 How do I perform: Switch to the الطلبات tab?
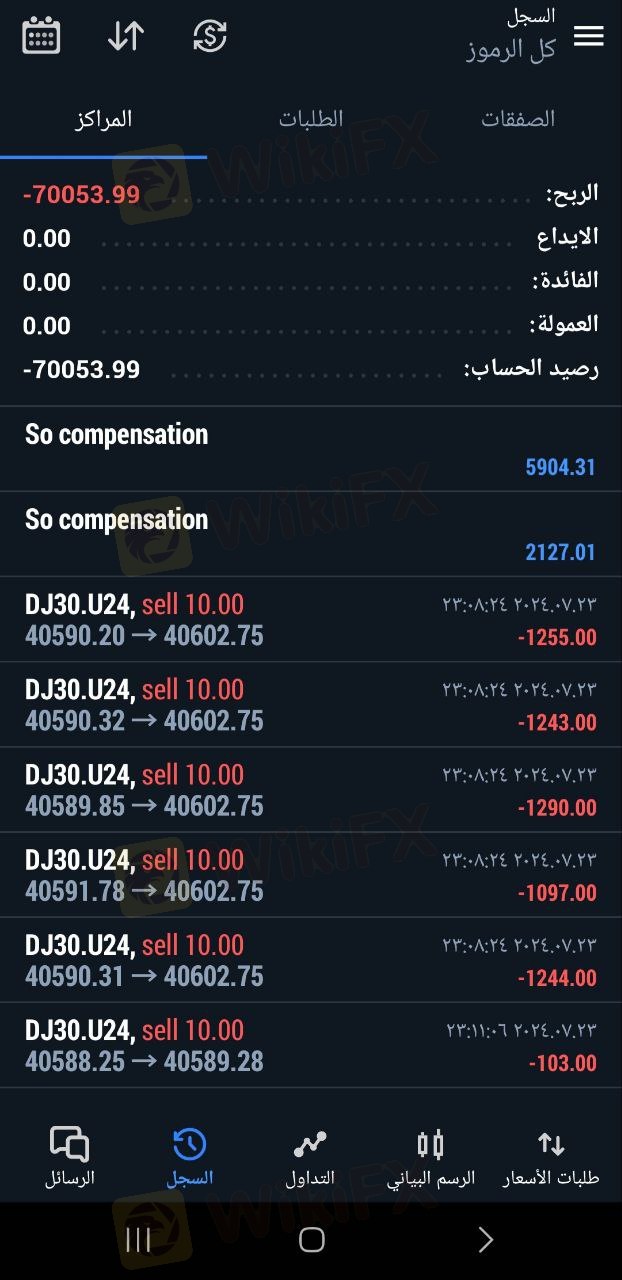[x=311, y=119]
